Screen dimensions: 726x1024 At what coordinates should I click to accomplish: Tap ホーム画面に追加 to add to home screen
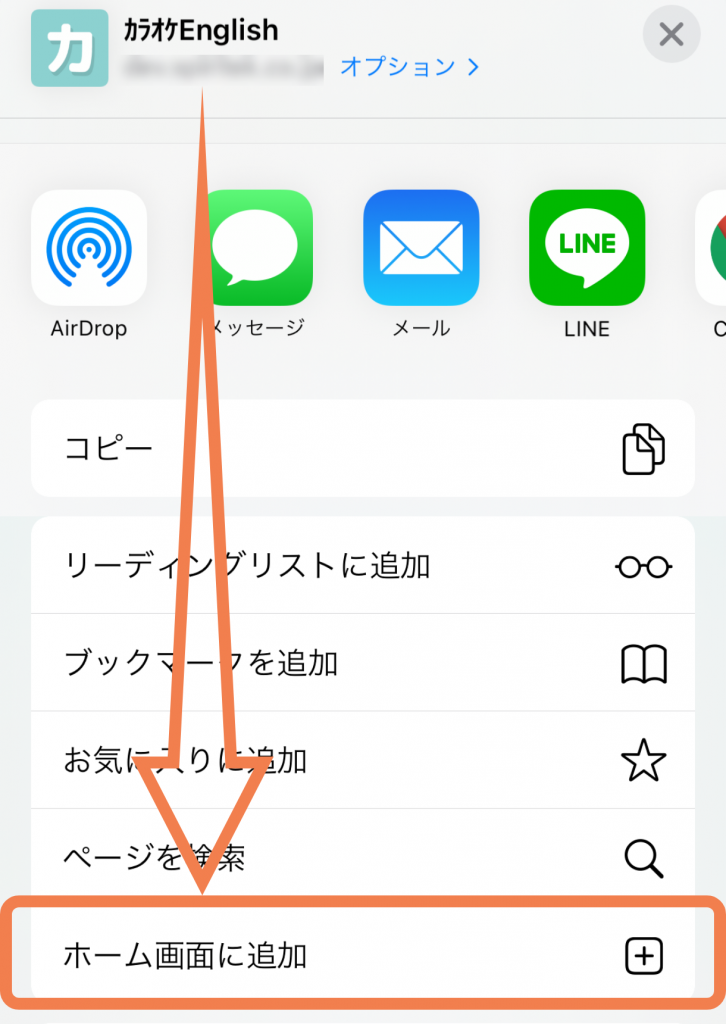pyautogui.click(x=362, y=957)
